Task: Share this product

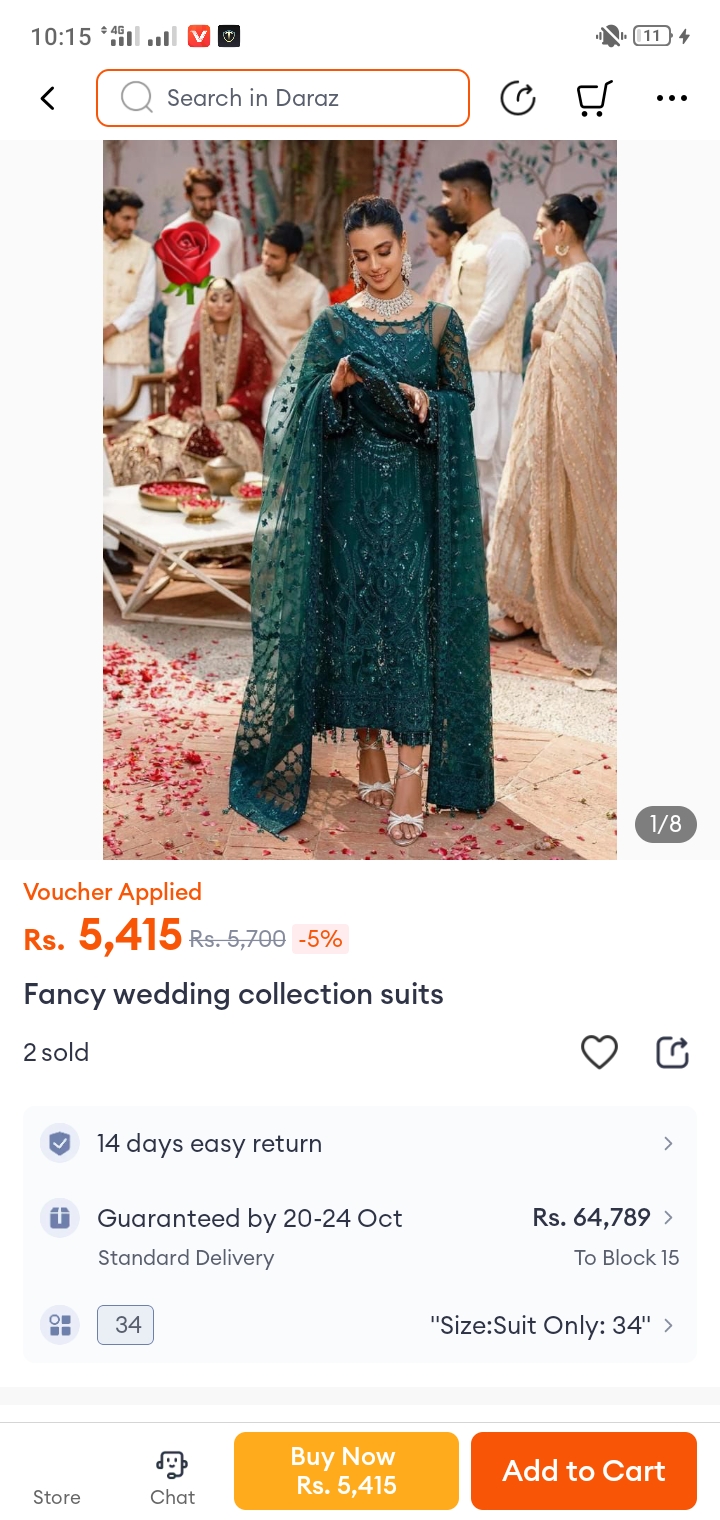Action: [x=672, y=1052]
